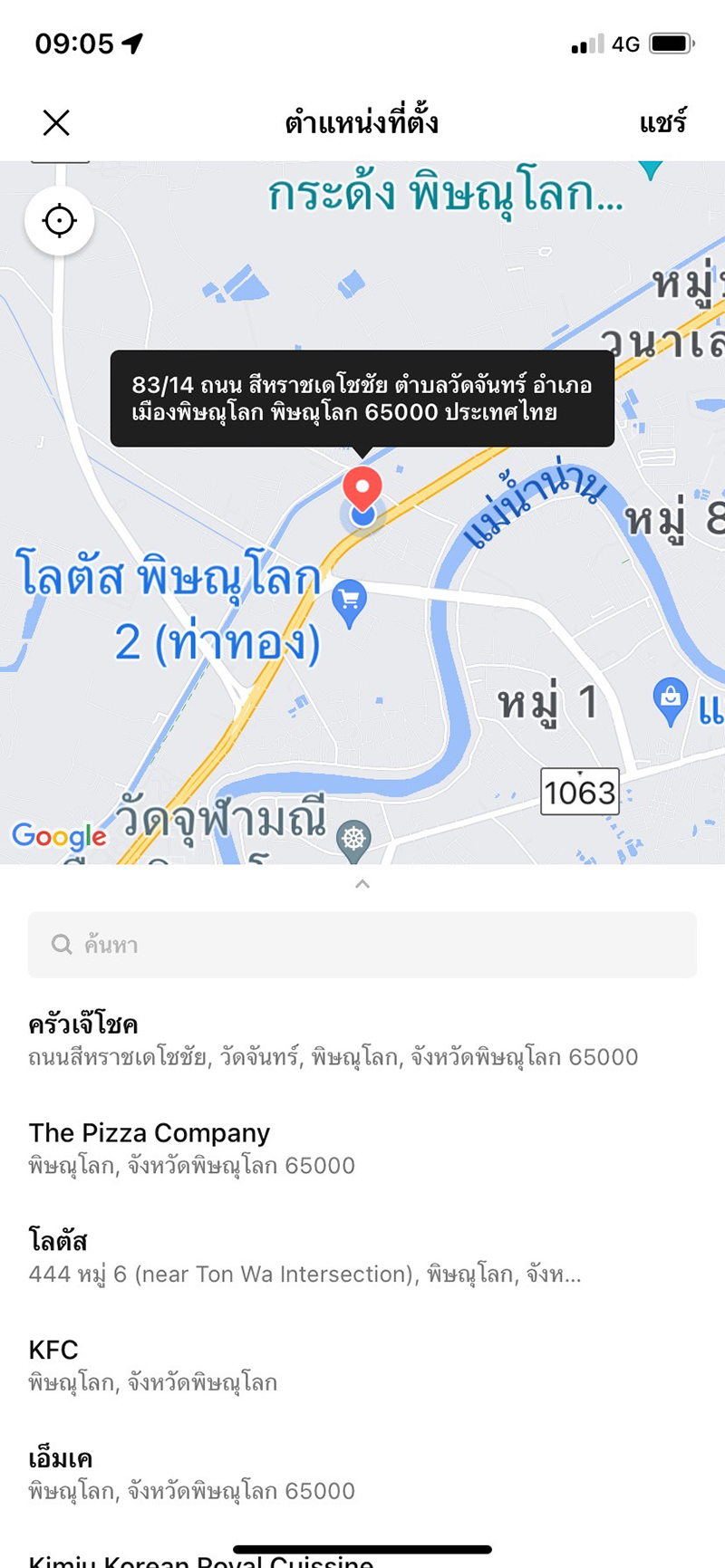Screen dimensions: 725x1568
Task: Choose The Pizza Company location
Action: [x=362, y=1149]
